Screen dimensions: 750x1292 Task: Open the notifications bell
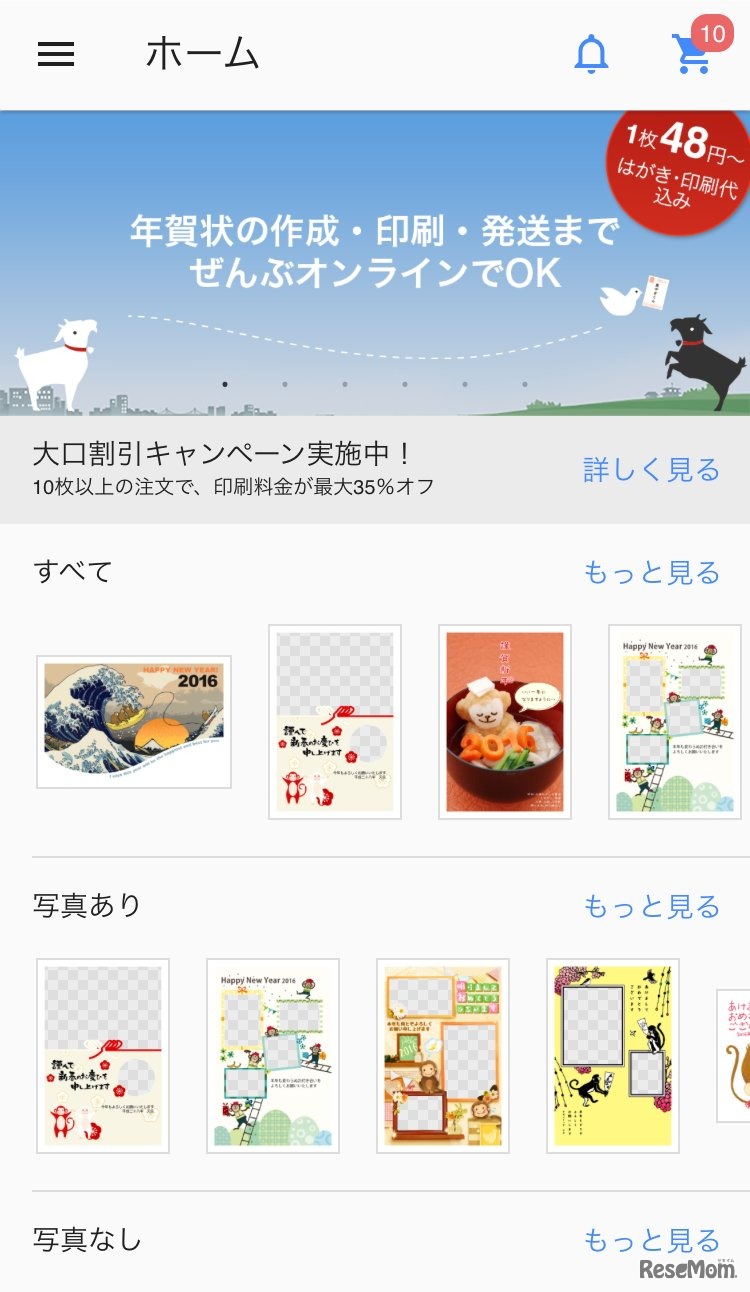591,54
